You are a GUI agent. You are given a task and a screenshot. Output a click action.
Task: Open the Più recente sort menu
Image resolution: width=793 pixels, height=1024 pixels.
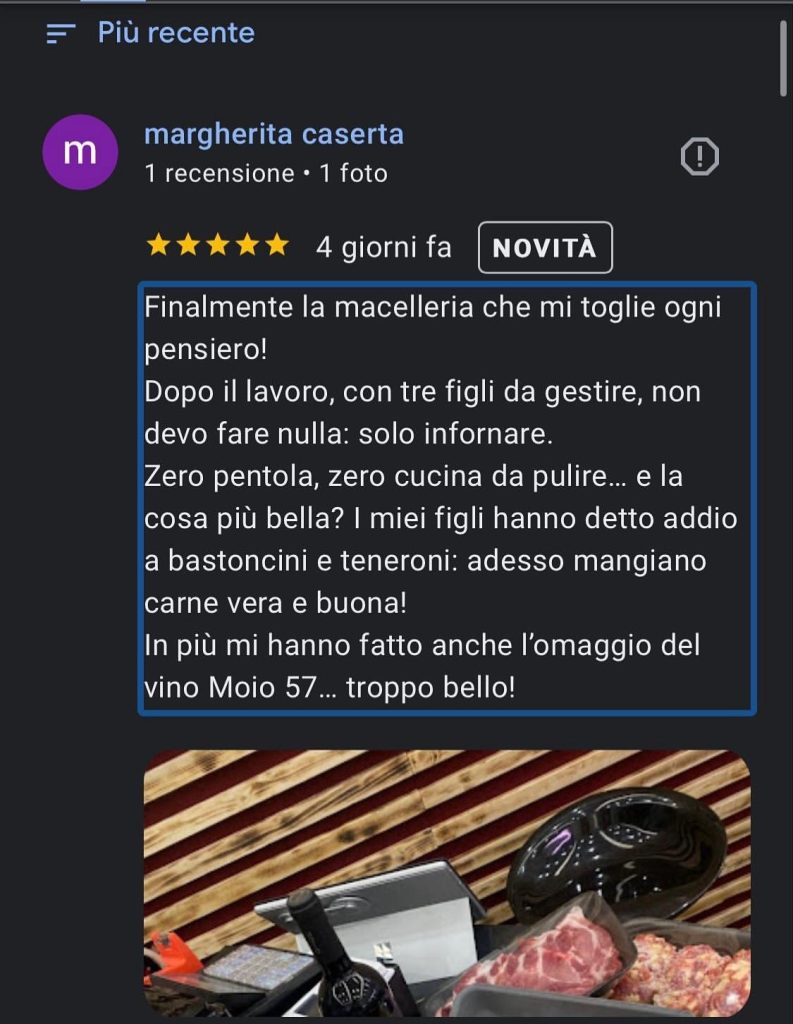(x=152, y=33)
